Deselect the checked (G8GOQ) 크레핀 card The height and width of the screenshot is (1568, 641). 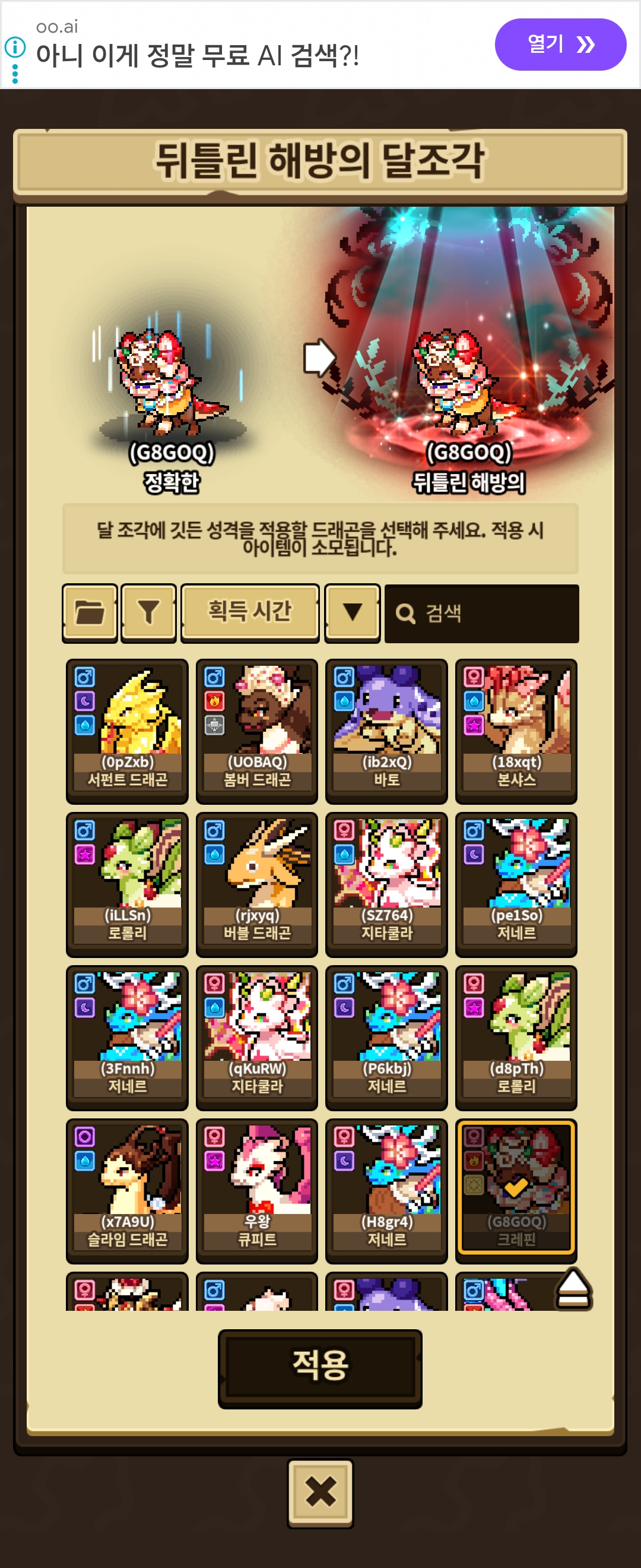point(516,1190)
